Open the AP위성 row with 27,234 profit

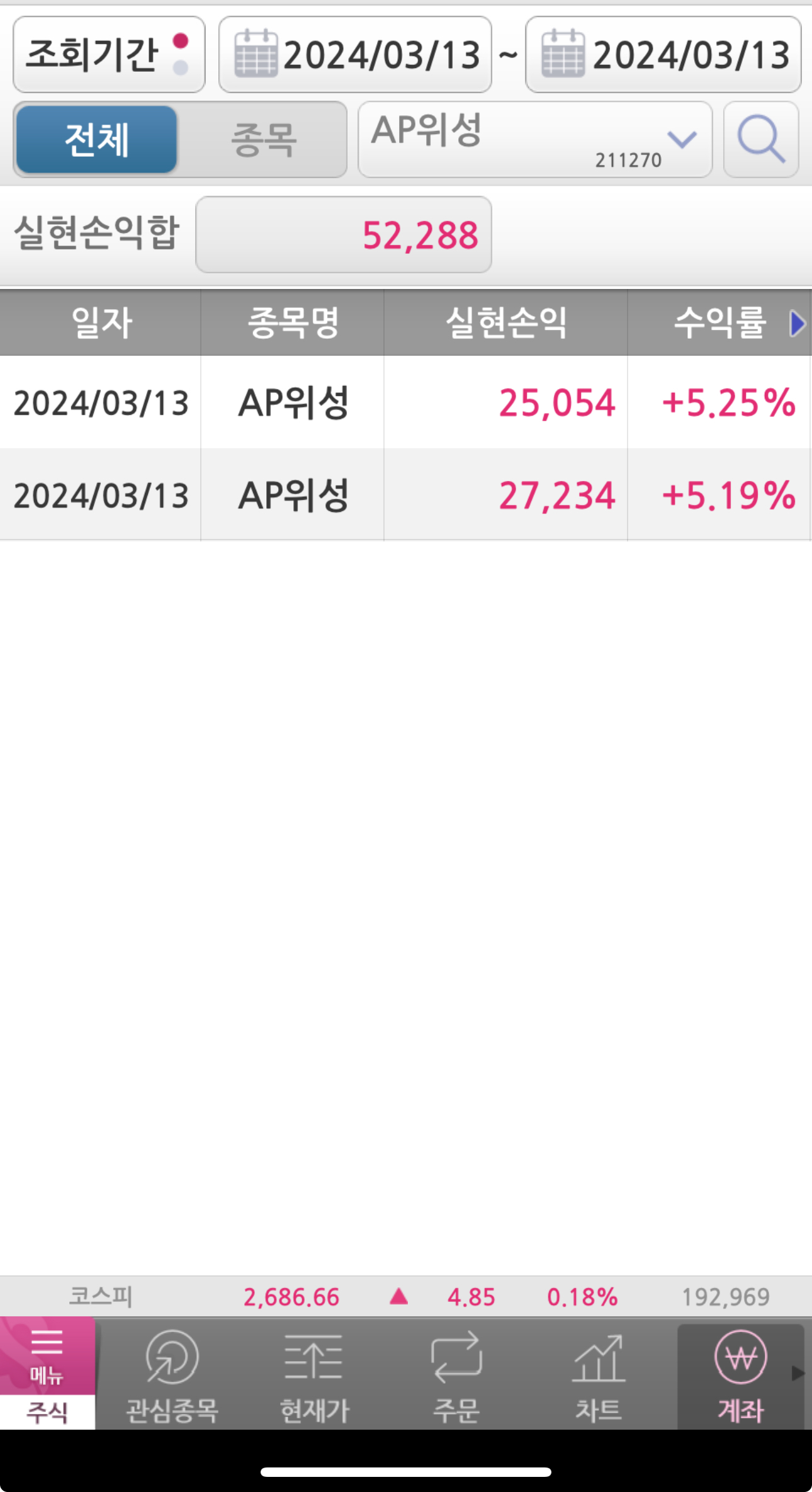405,495
